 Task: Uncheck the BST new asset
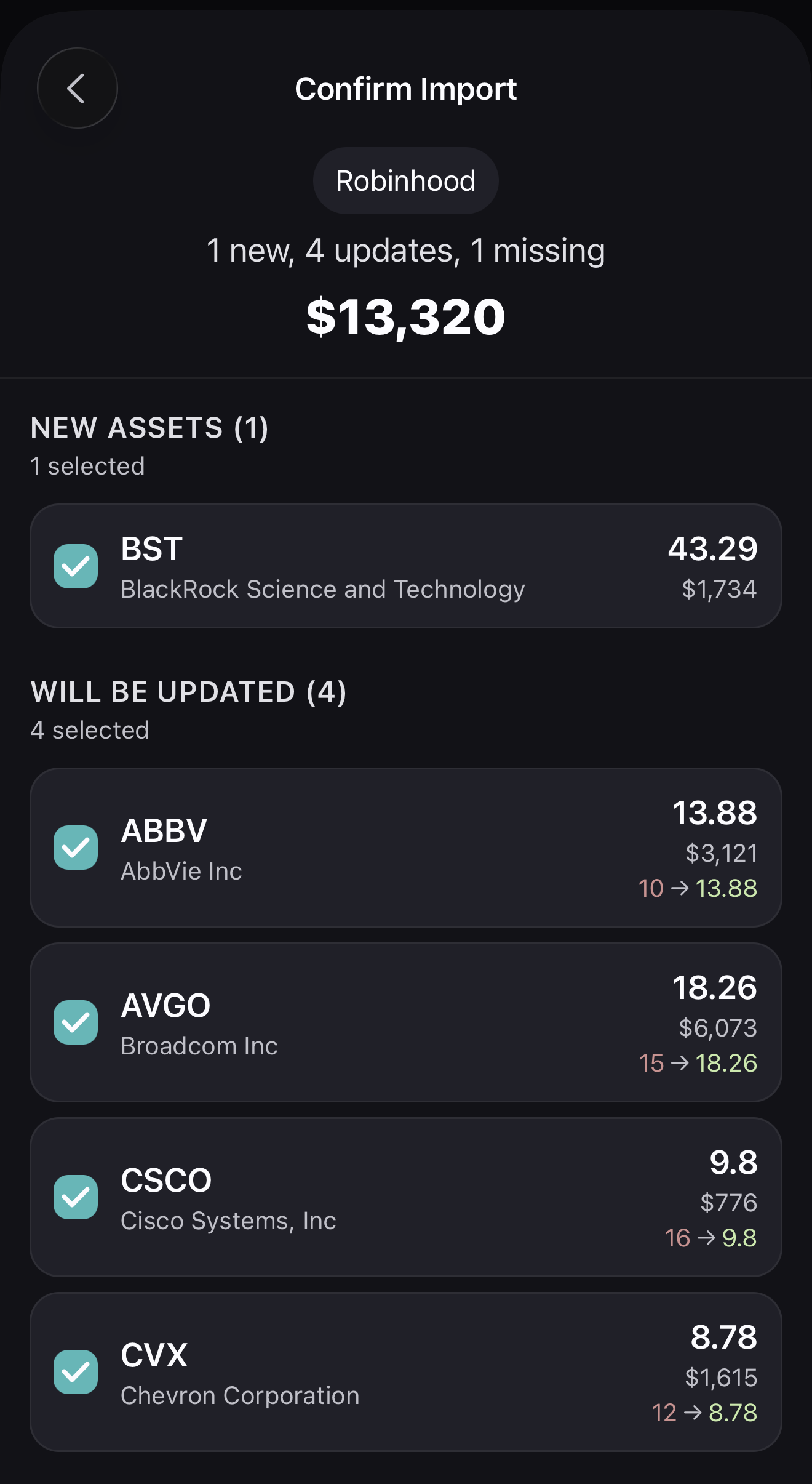pos(76,566)
